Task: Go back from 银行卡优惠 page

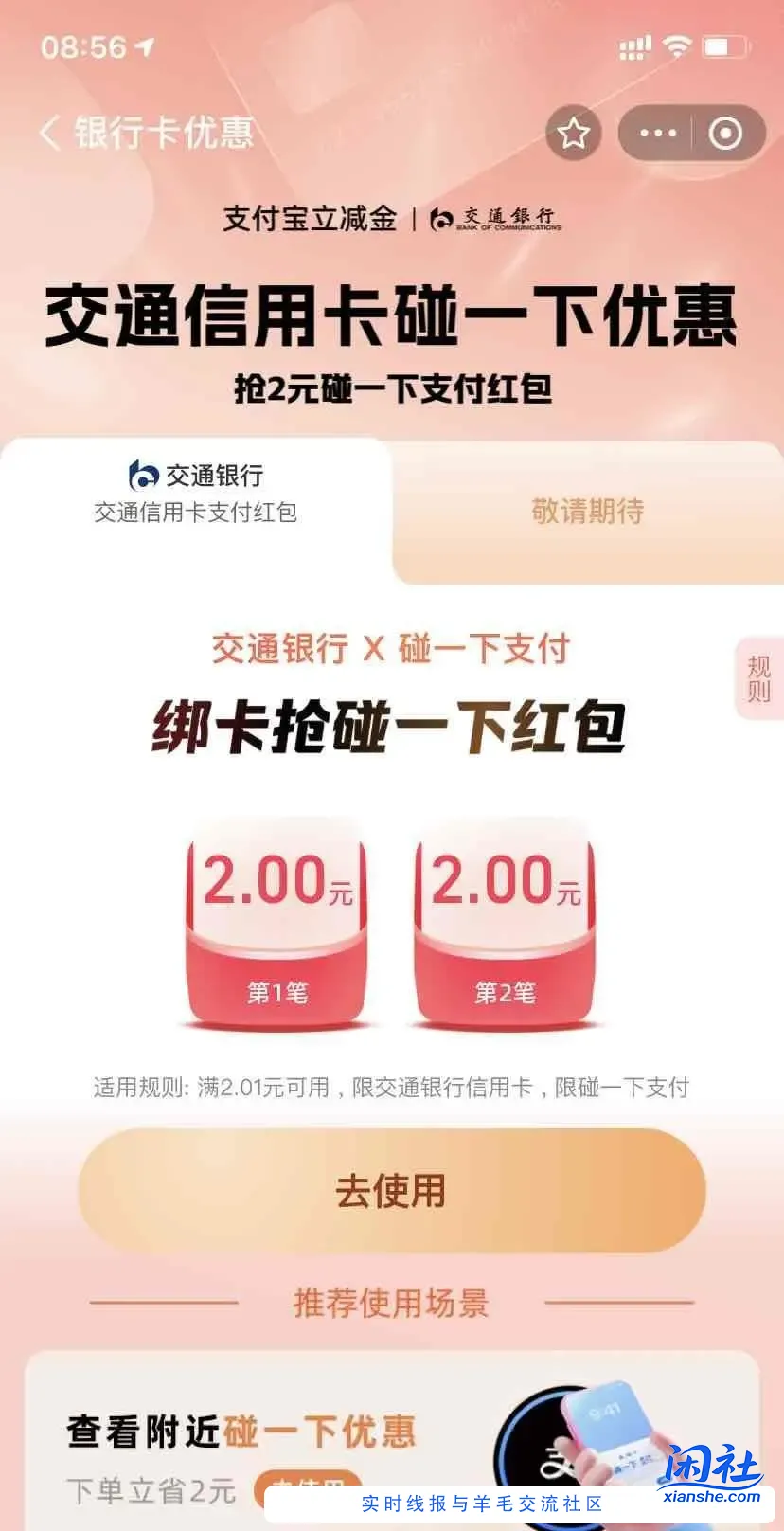Action: tap(49, 133)
